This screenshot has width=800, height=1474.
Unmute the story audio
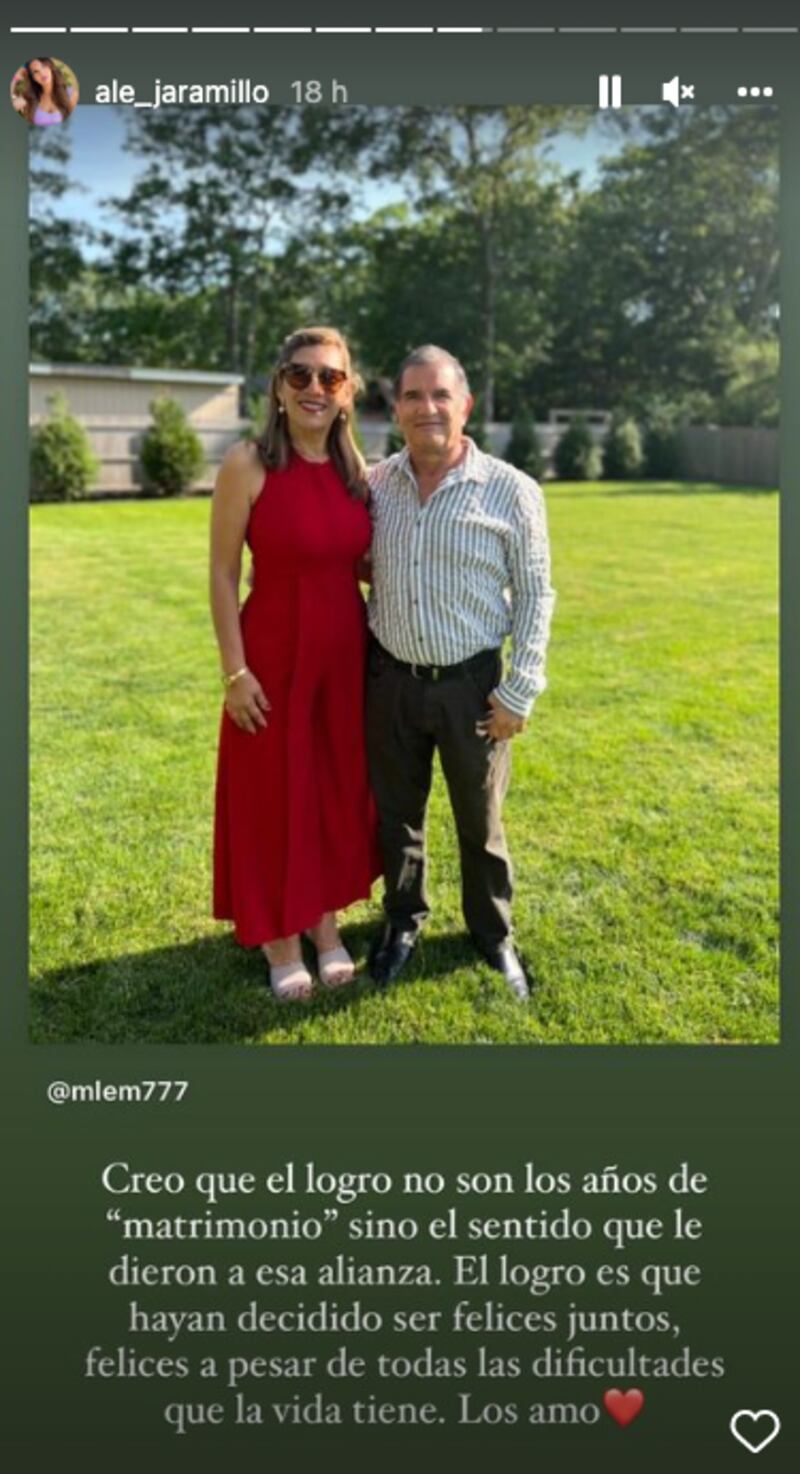pyautogui.click(x=678, y=92)
